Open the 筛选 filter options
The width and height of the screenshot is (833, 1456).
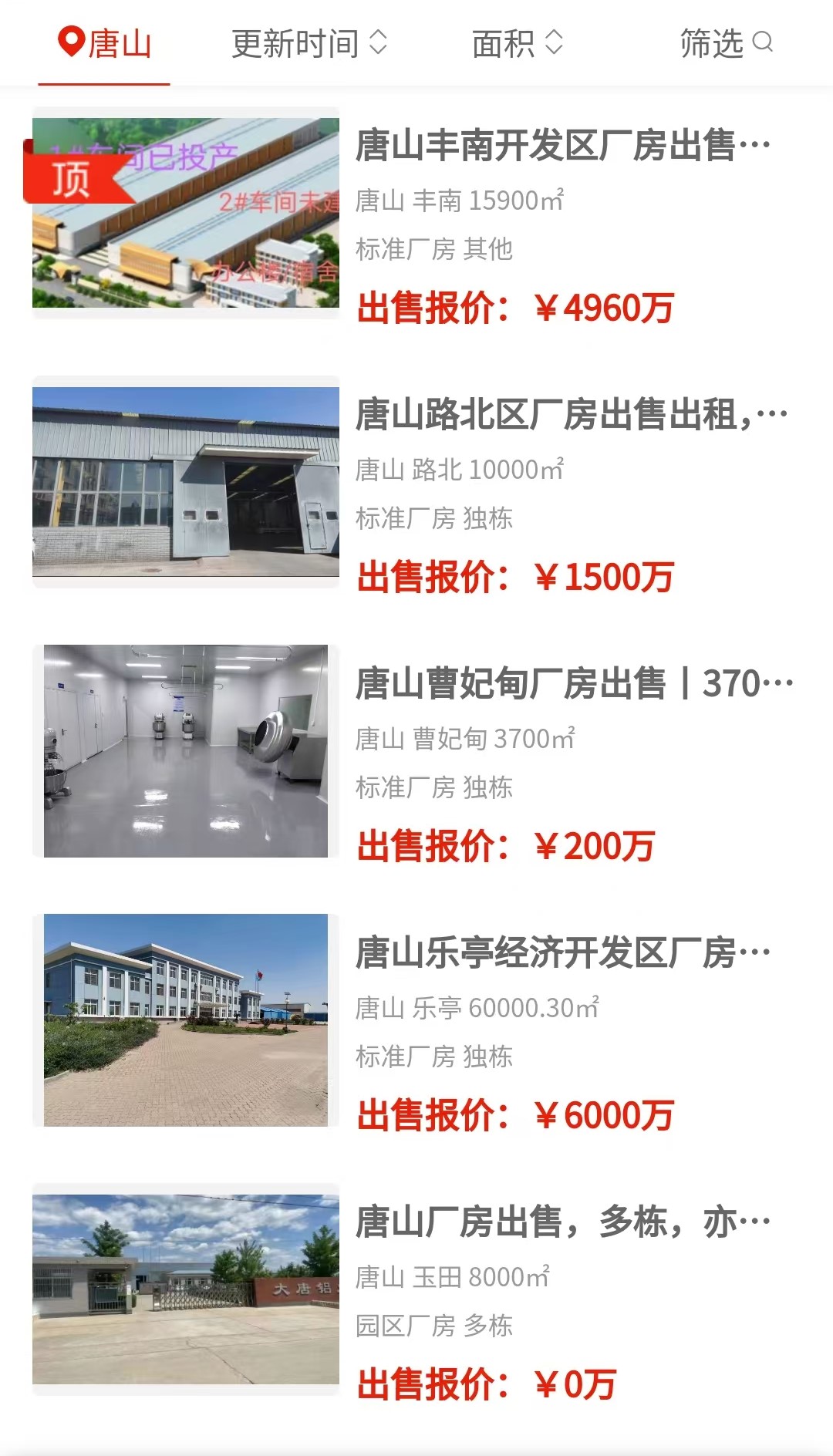(x=726, y=43)
